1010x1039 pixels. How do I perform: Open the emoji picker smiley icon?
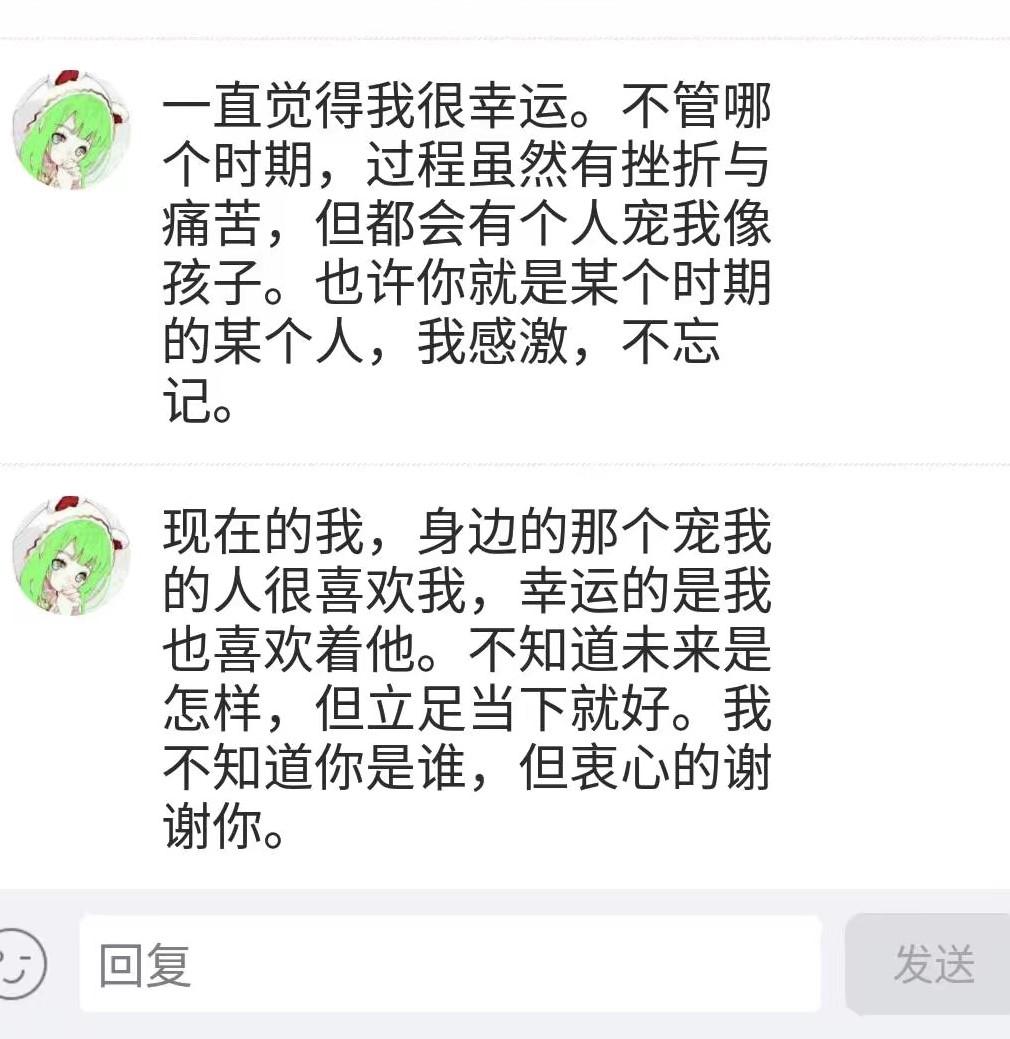(20, 964)
